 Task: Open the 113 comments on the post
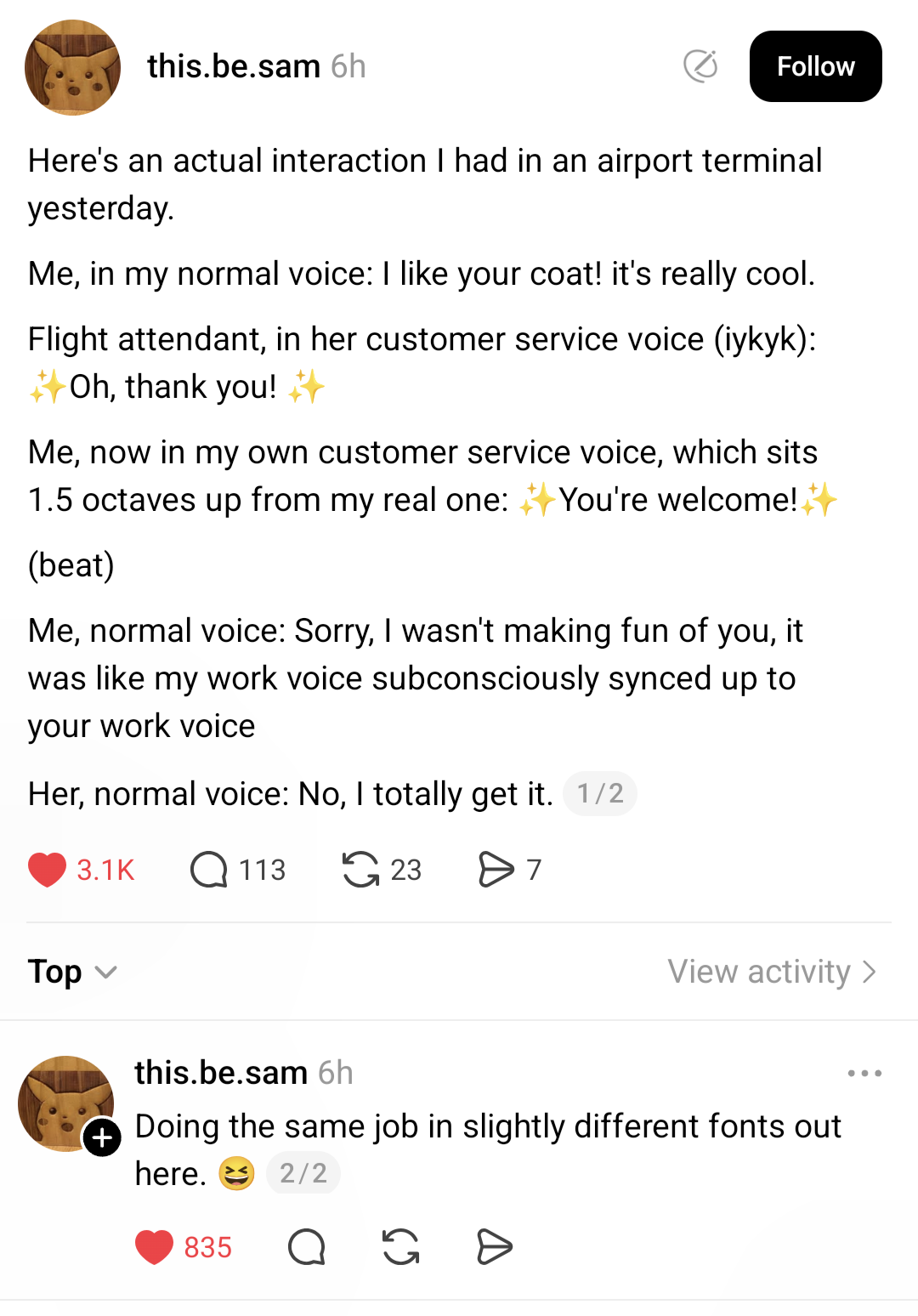(x=209, y=870)
